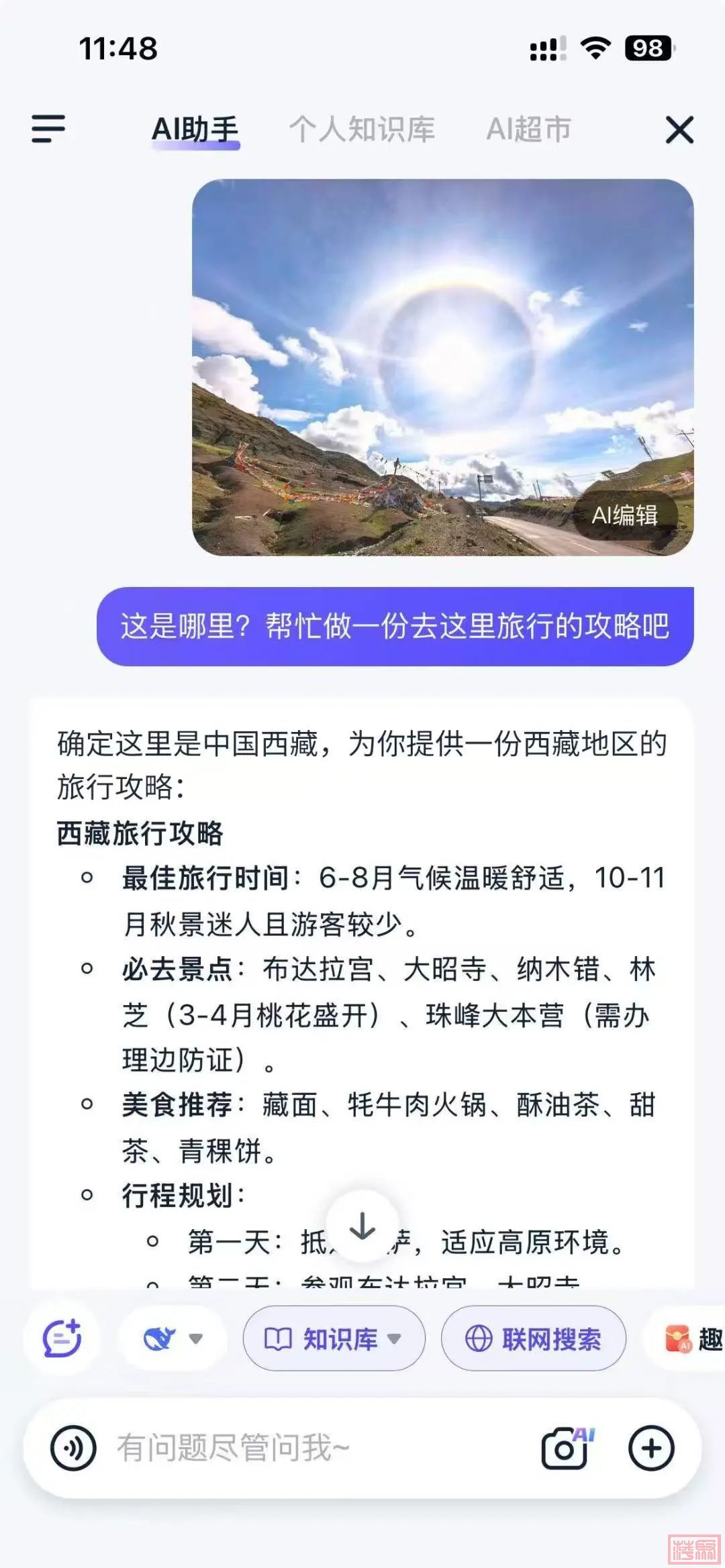
Task: Open the hamburger menu
Action: pos(48,129)
